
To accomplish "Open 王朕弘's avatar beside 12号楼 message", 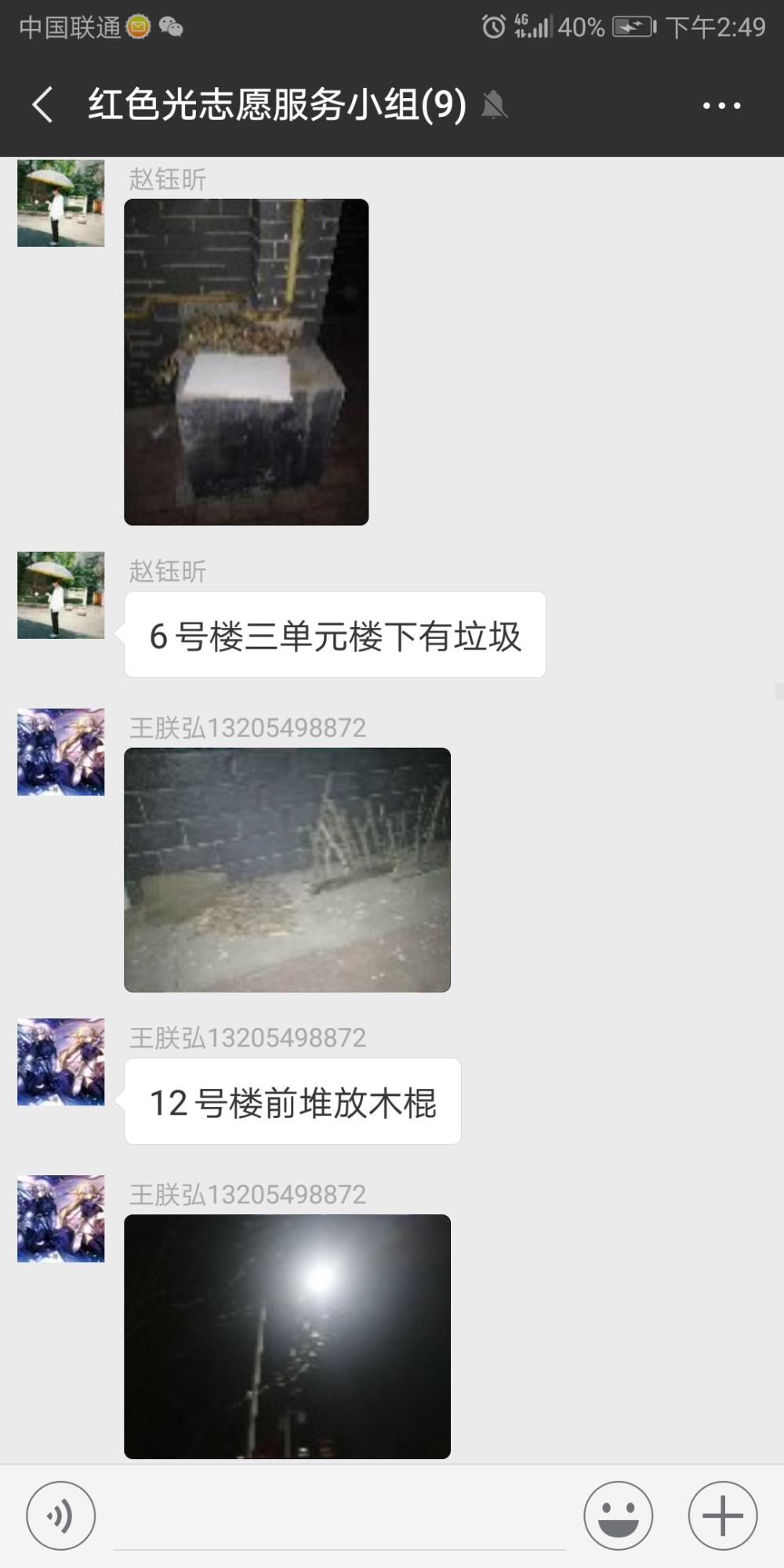I will click(61, 1062).
